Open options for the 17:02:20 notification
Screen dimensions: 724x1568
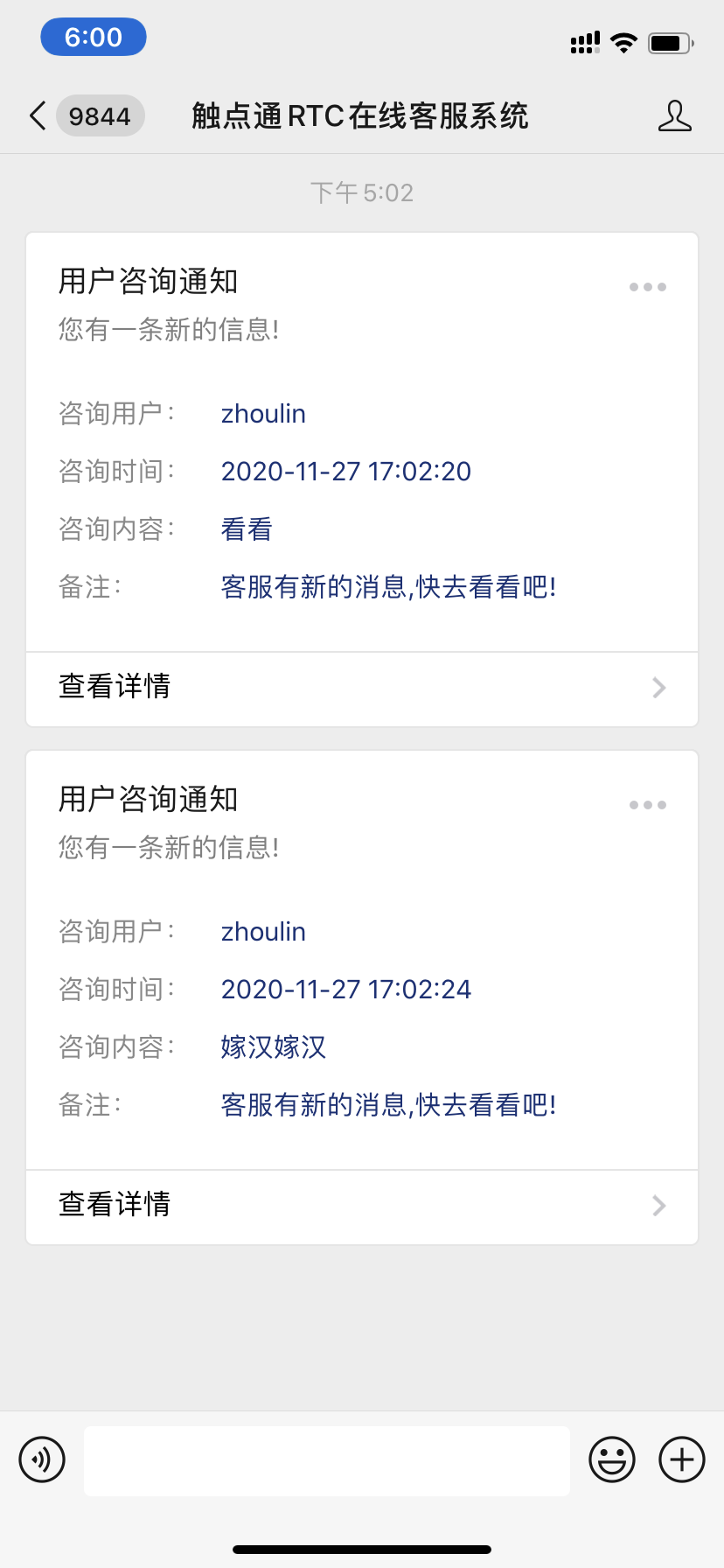tap(648, 287)
